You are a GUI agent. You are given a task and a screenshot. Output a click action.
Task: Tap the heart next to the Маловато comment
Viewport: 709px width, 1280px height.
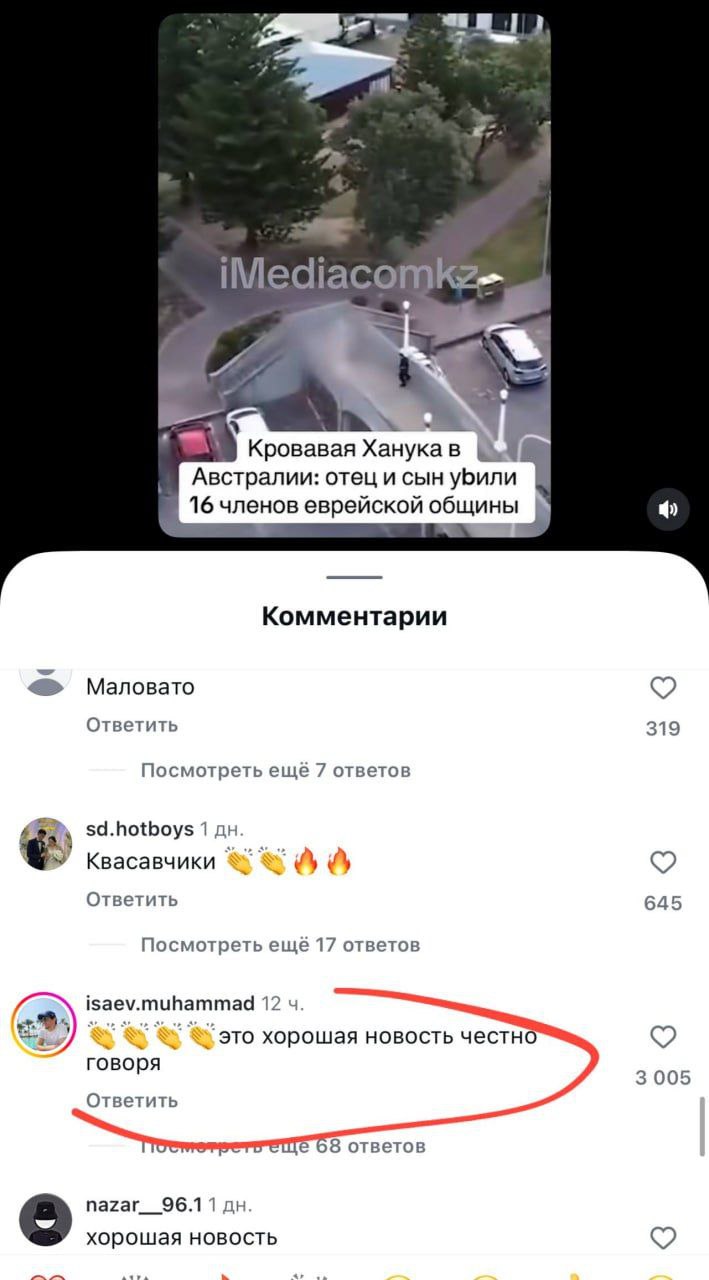(x=663, y=688)
